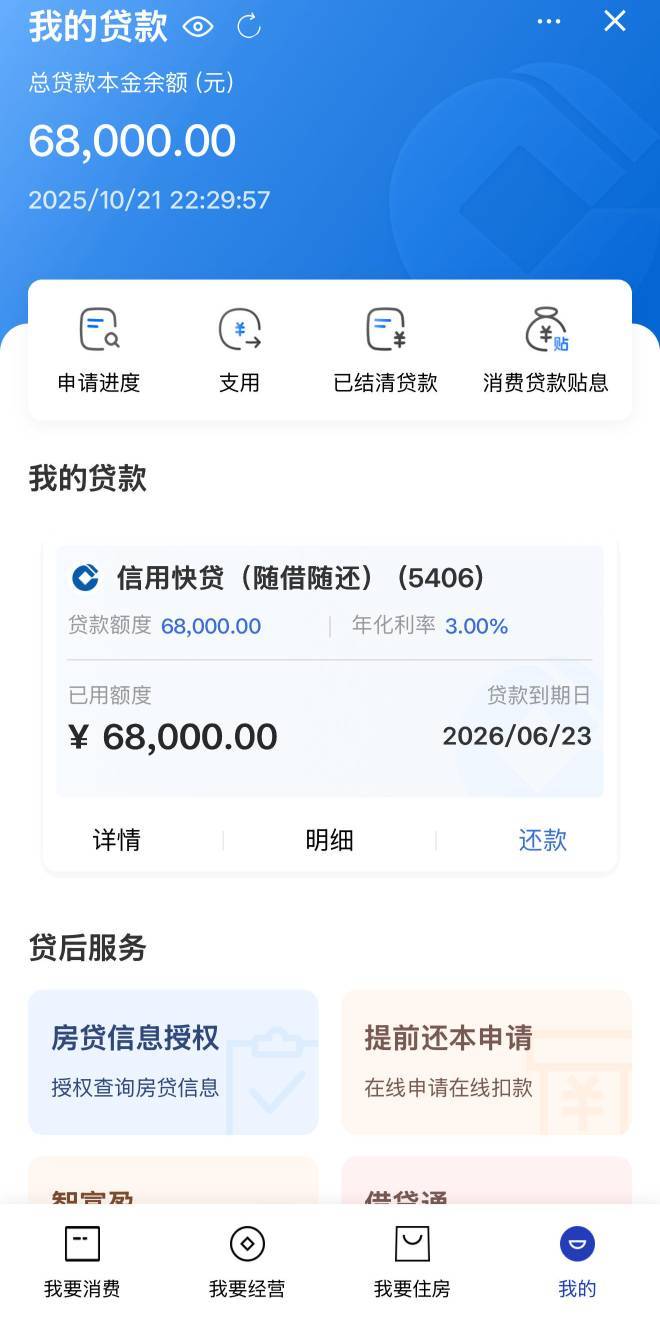This screenshot has width=660, height=1341.
Task: Switch to the 我要消费 tab
Action: coord(82,1263)
